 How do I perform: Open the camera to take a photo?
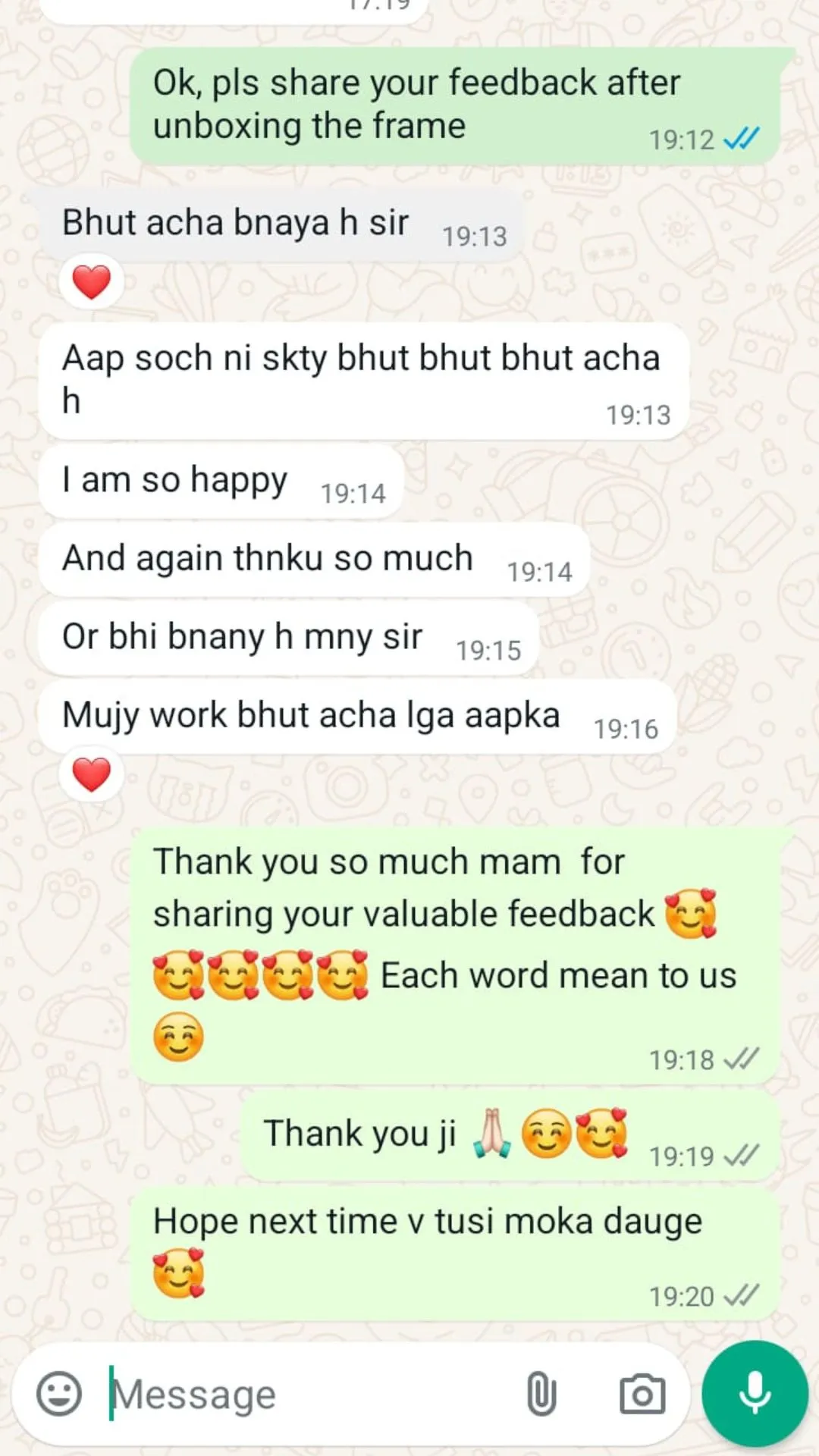point(642,1394)
